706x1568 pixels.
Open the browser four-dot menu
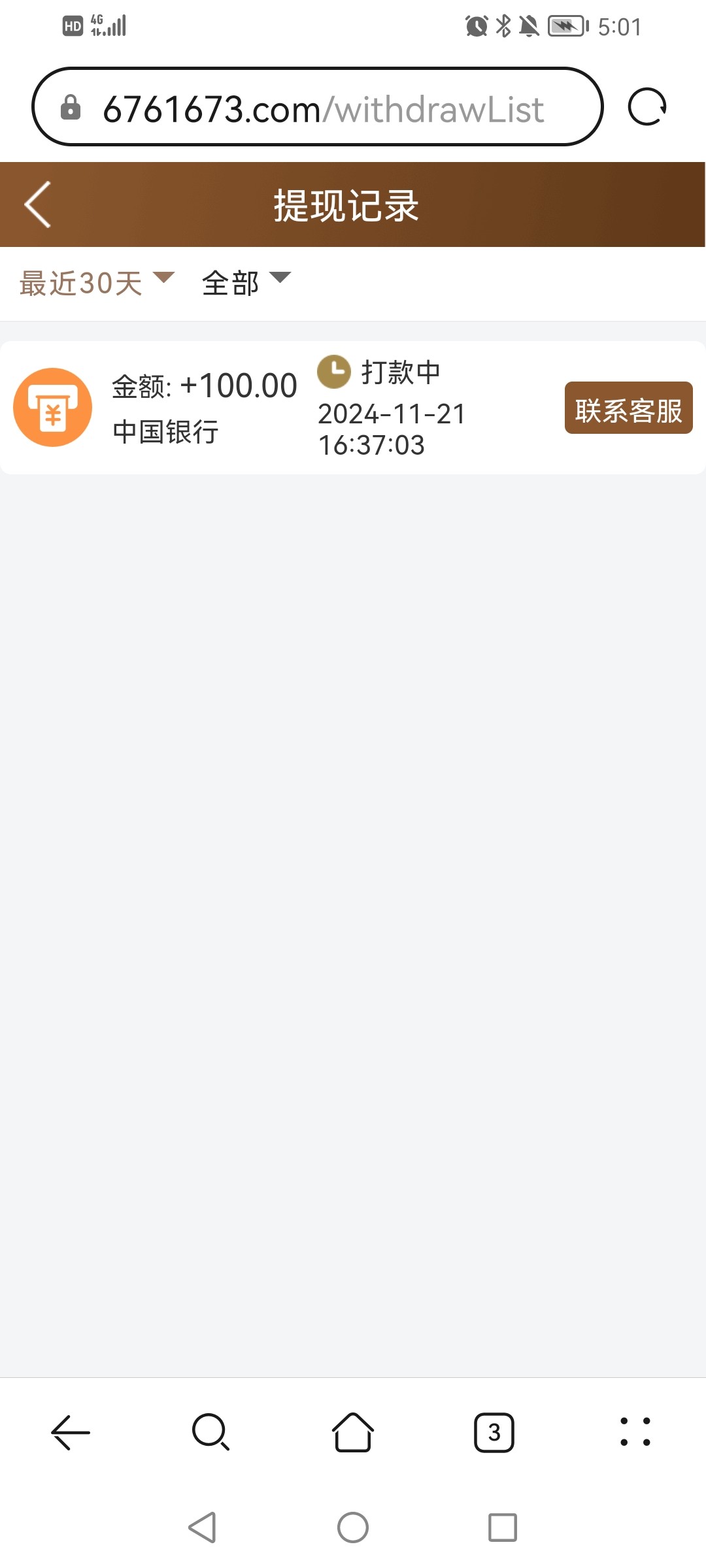(635, 1432)
